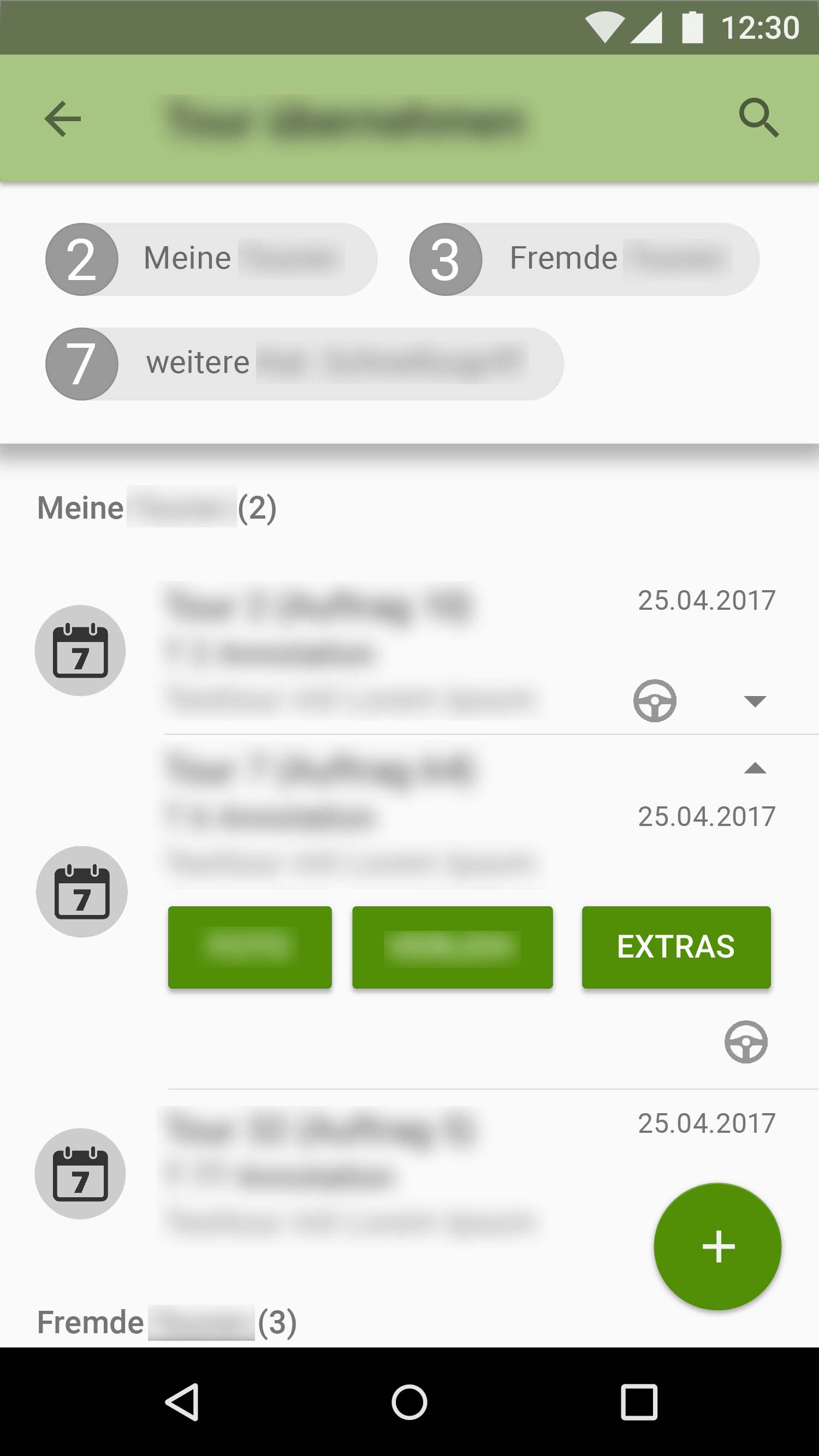Select the Fremde chip with count 3
The width and height of the screenshot is (819, 1456).
[584, 259]
